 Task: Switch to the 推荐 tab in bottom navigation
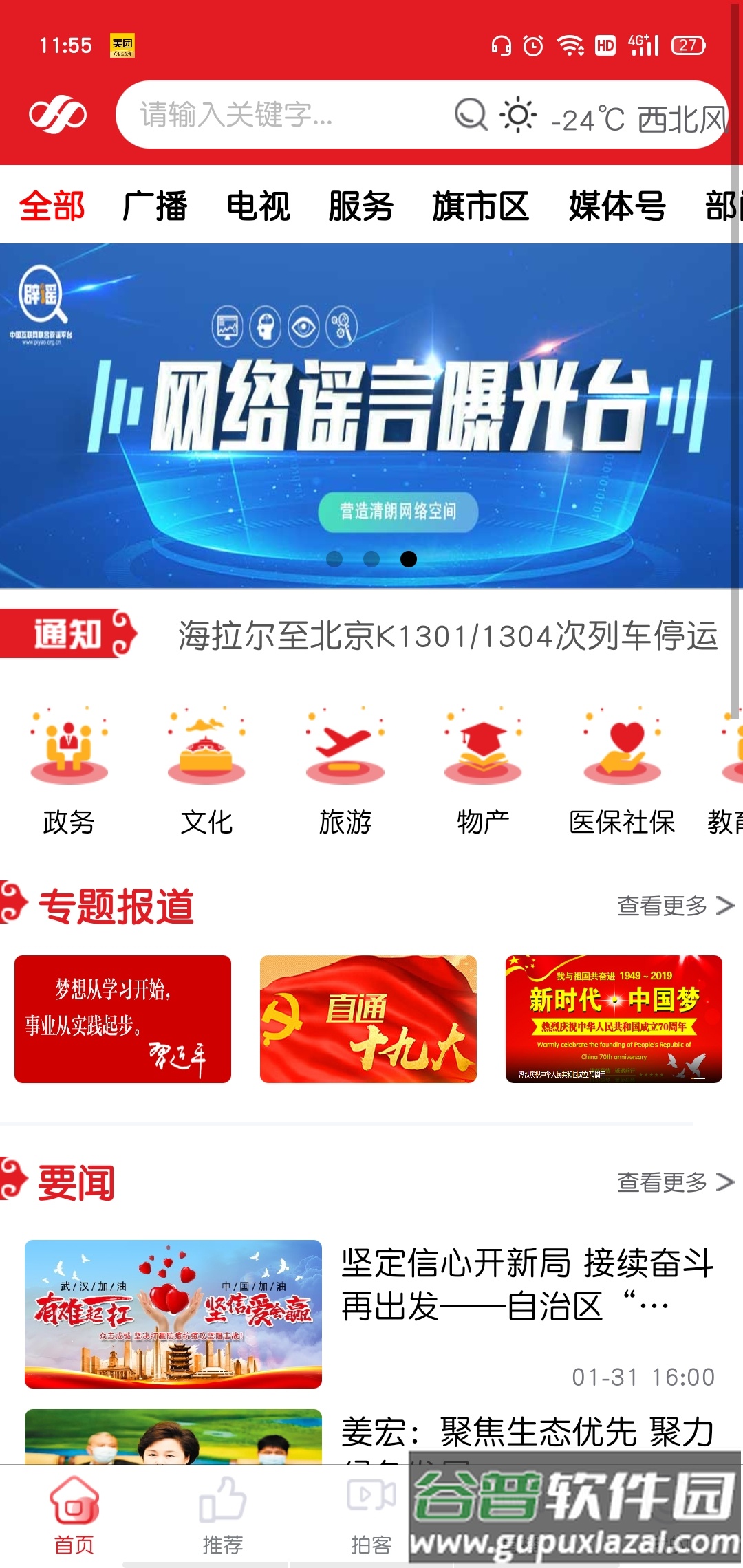click(x=222, y=1520)
